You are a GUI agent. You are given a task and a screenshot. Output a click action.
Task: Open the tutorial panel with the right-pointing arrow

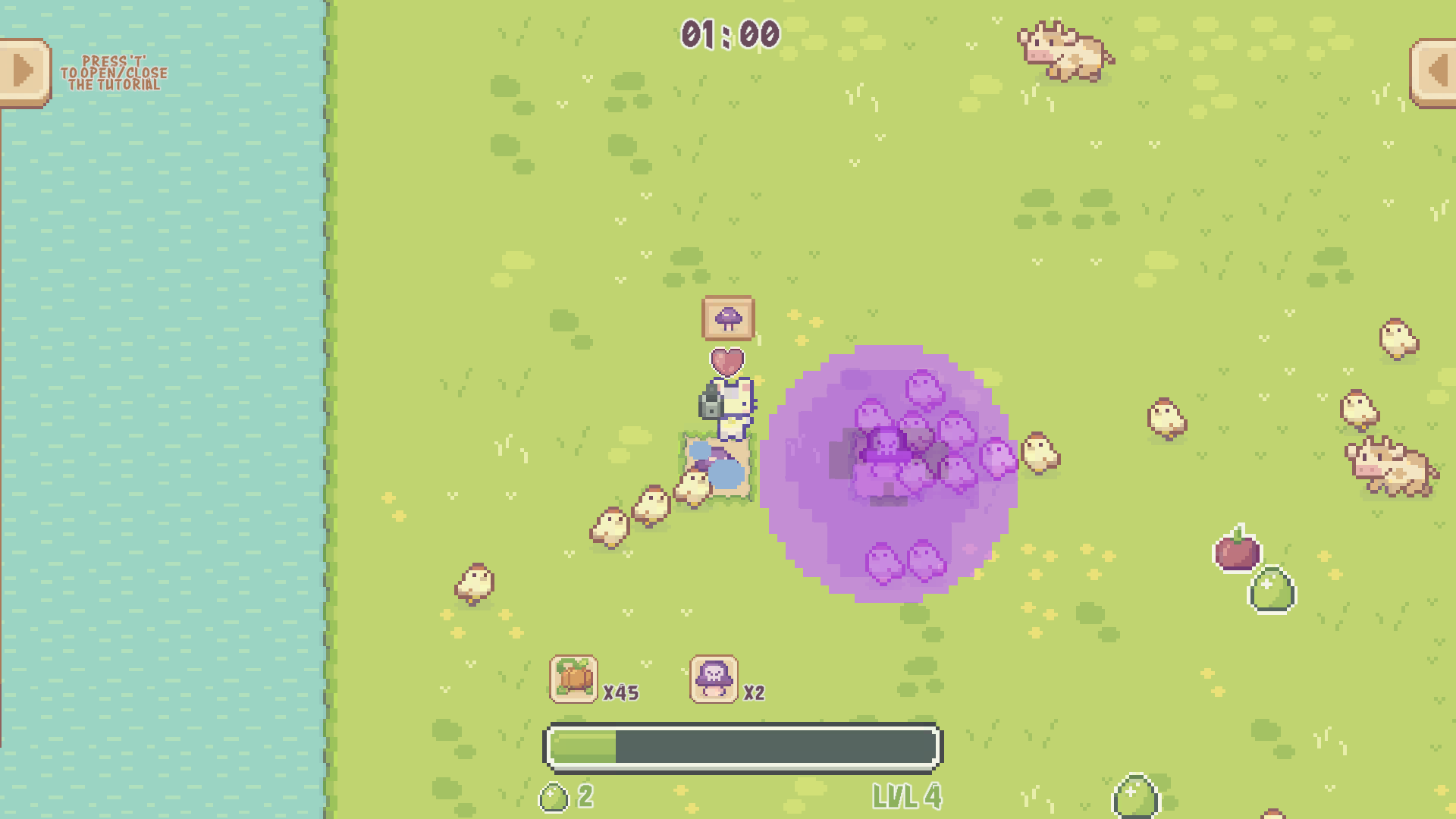click(x=24, y=72)
